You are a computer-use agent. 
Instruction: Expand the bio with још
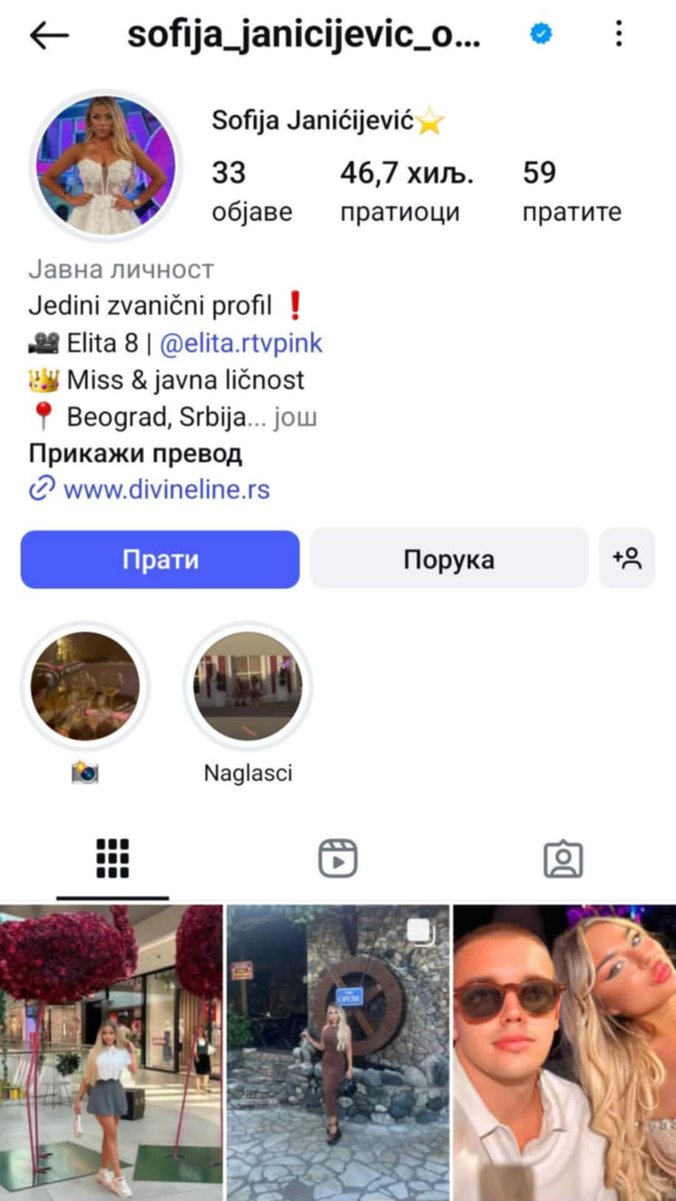[296, 416]
